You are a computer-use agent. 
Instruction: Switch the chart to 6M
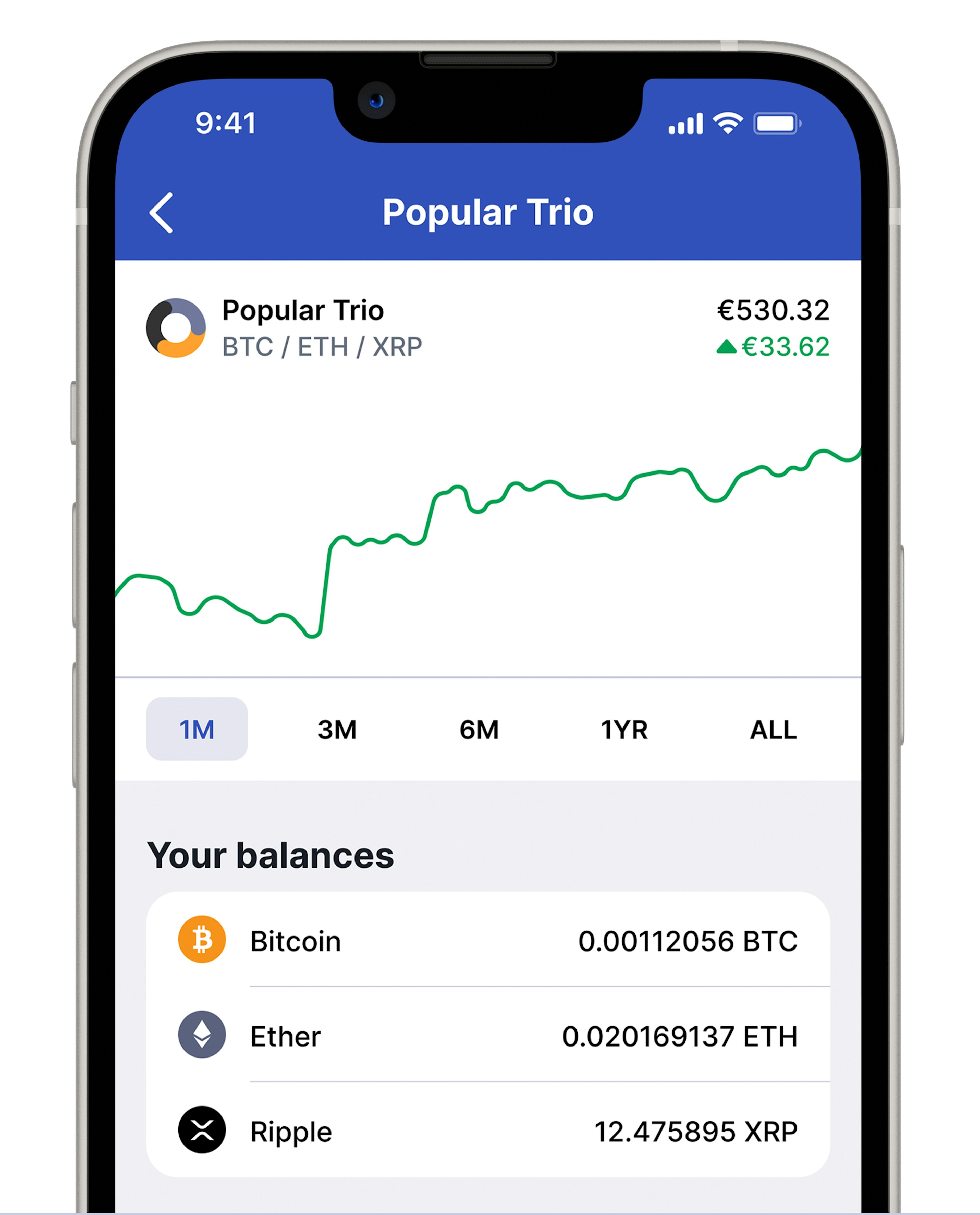pyautogui.click(x=479, y=730)
